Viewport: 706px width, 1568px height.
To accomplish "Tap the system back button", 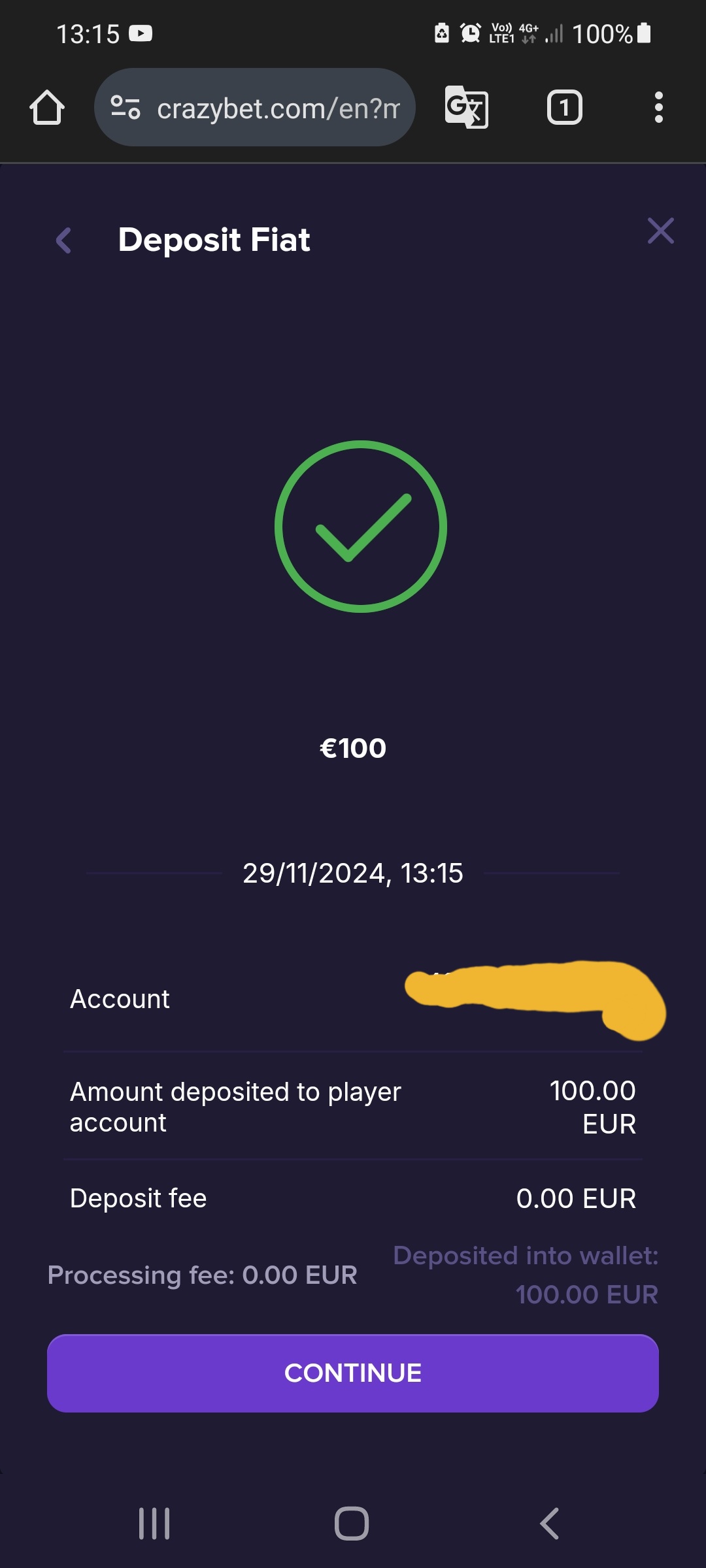I will (550, 1524).
